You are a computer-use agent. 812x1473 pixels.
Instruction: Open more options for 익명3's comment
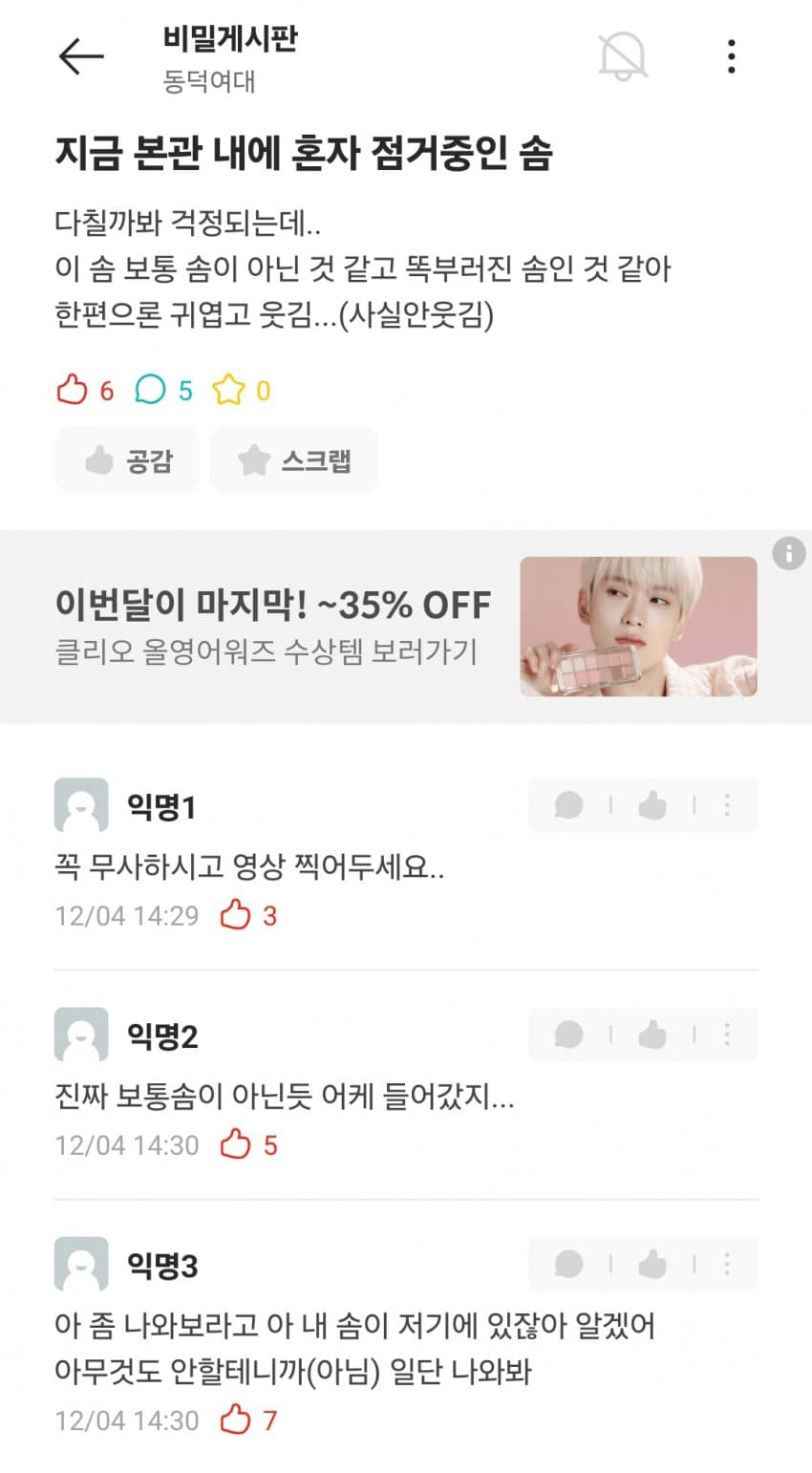(x=727, y=1264)
